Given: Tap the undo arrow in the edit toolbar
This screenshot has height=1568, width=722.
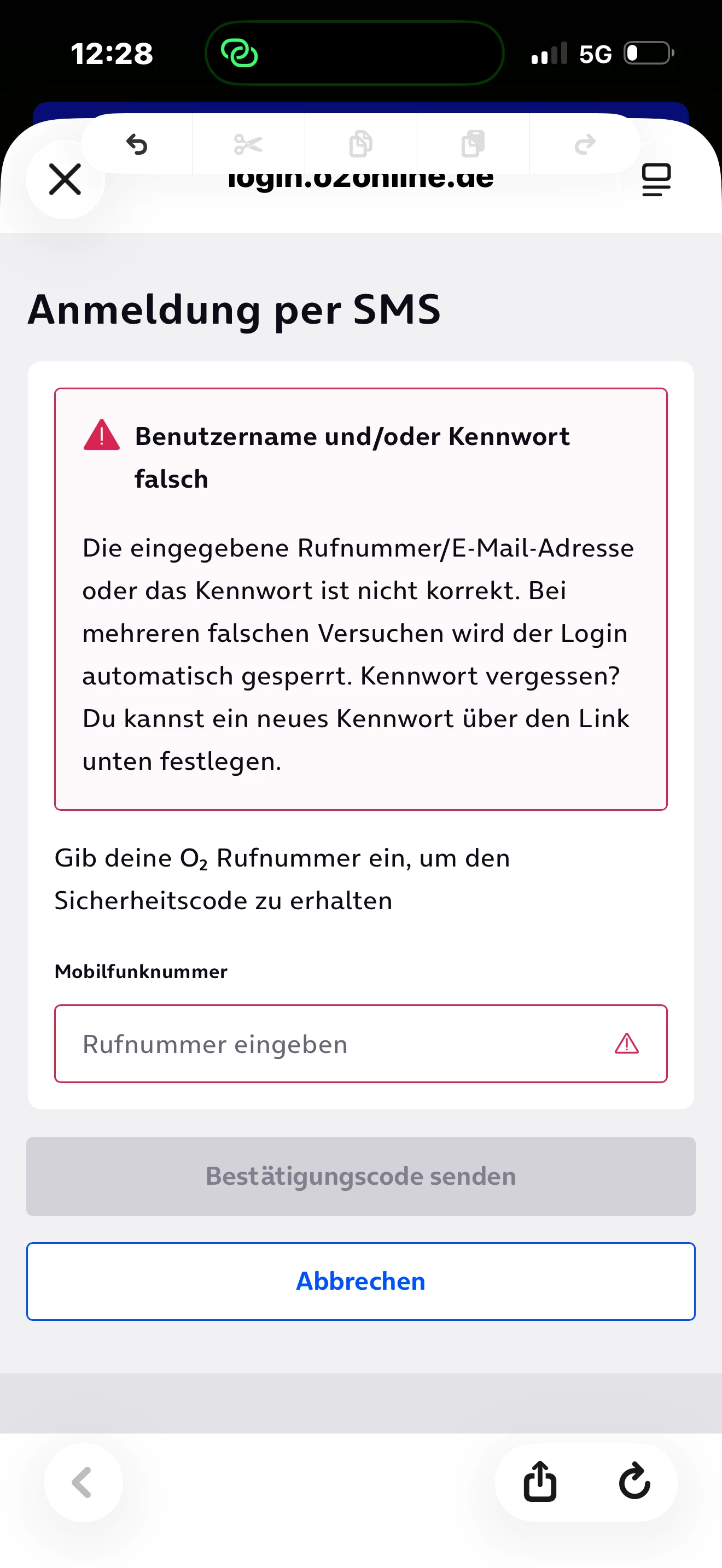Looking at the screenshot, I should point(137,144).
